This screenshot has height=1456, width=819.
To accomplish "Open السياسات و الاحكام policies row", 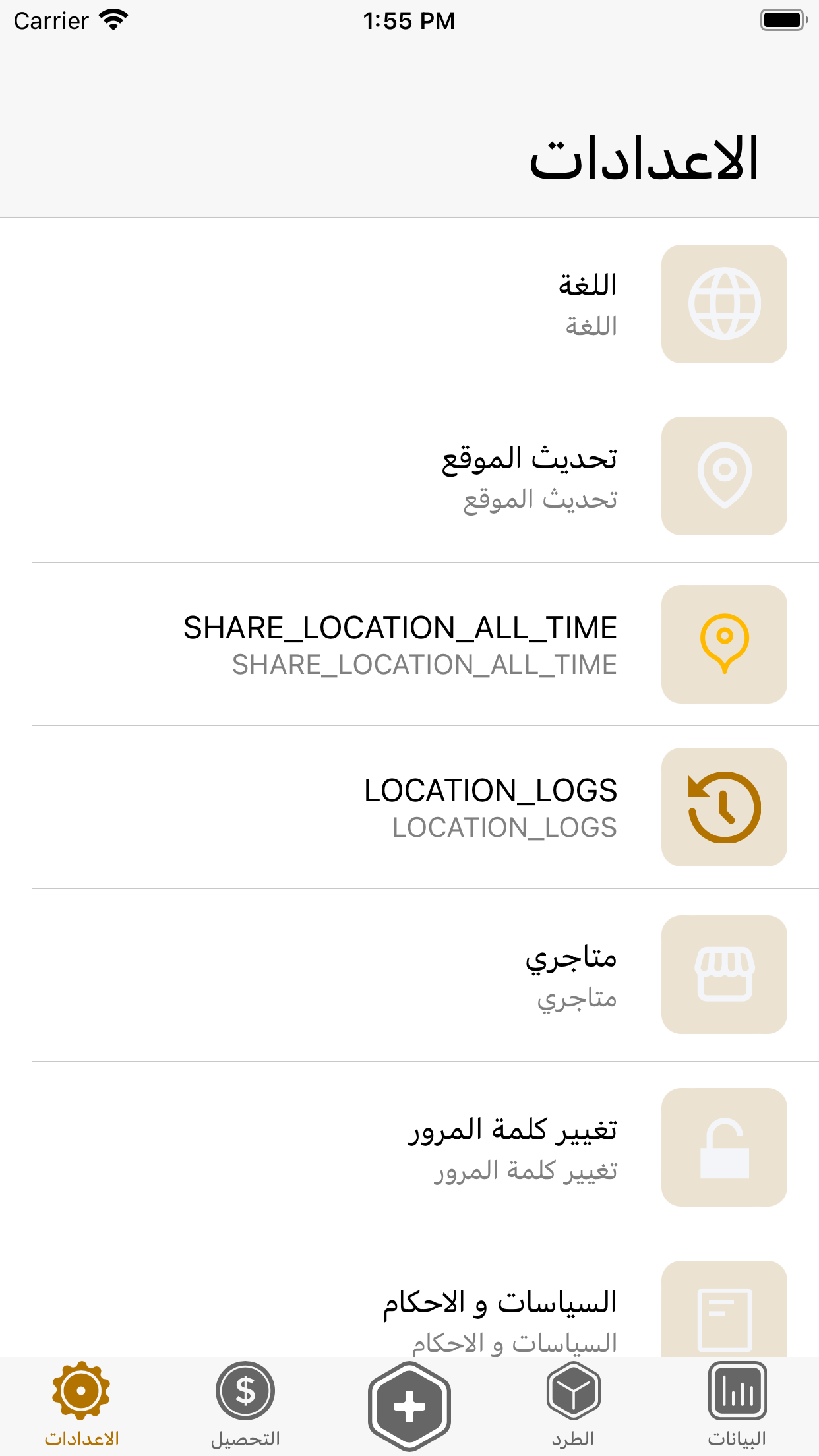I will pos(409,1296).
